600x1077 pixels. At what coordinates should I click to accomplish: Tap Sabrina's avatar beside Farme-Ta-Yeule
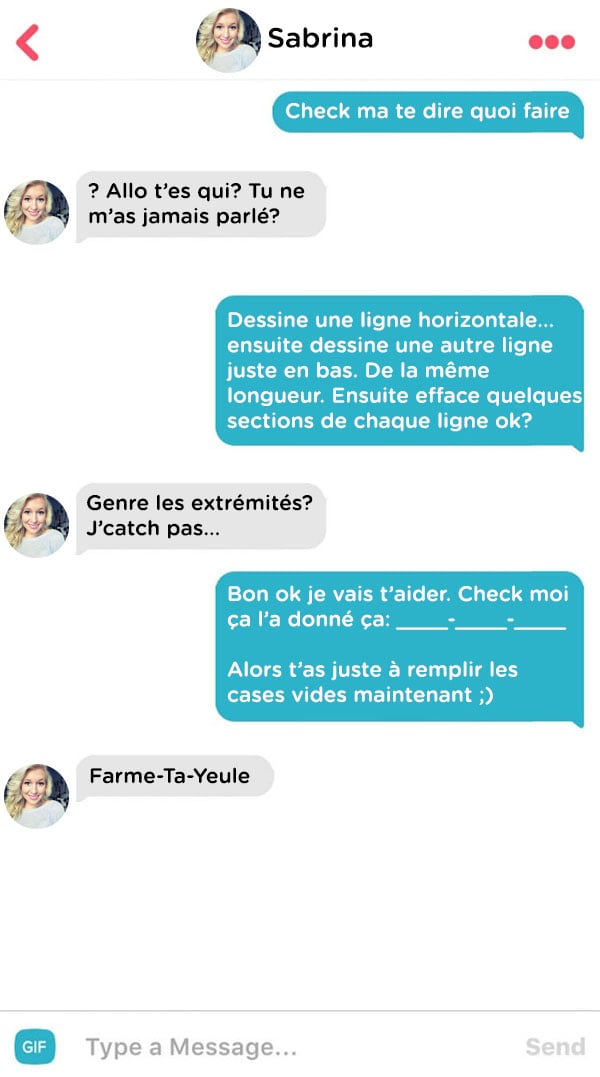click(x=37, y=795)
